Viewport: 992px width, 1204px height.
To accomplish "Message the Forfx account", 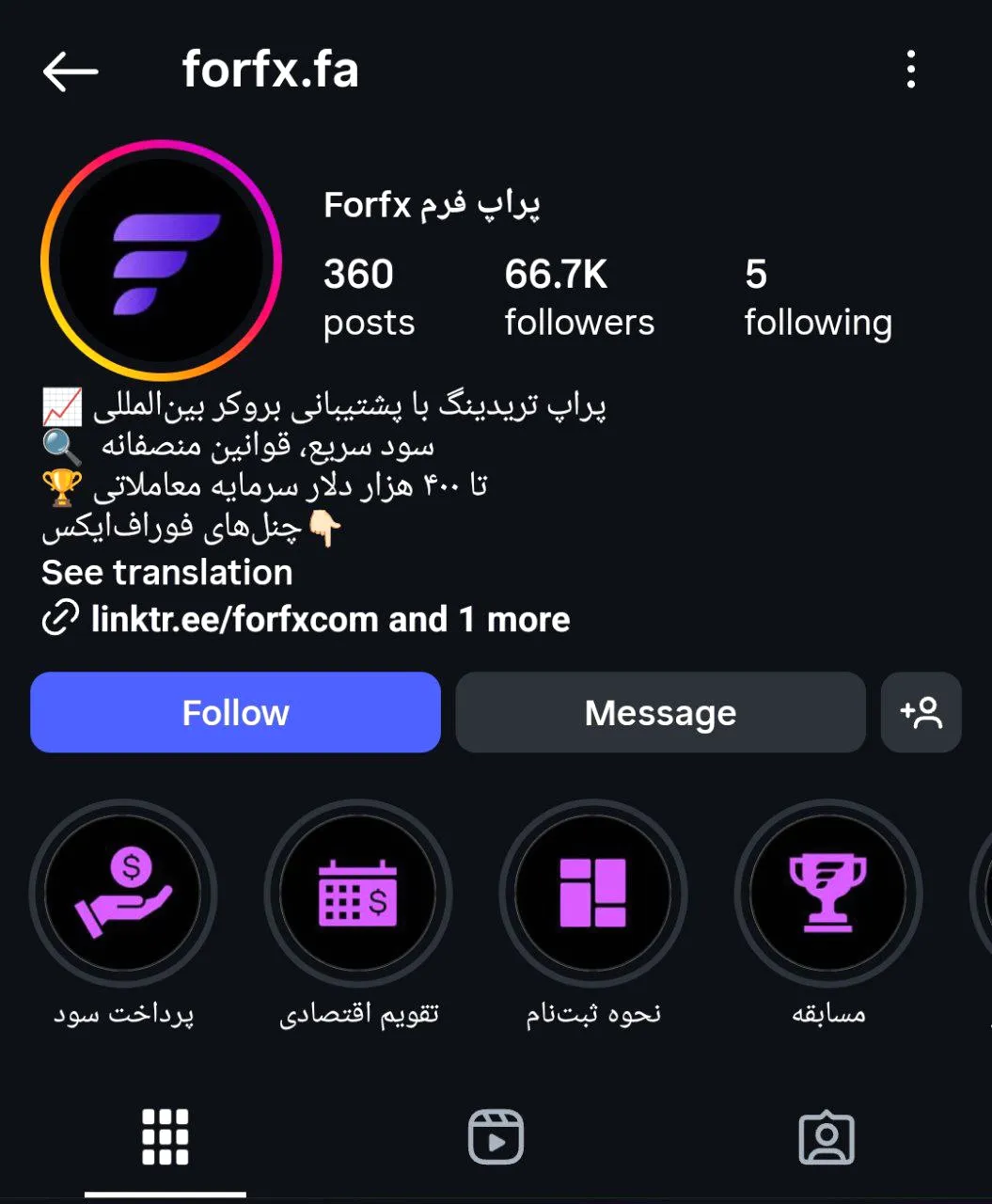I will click(660, 712).
